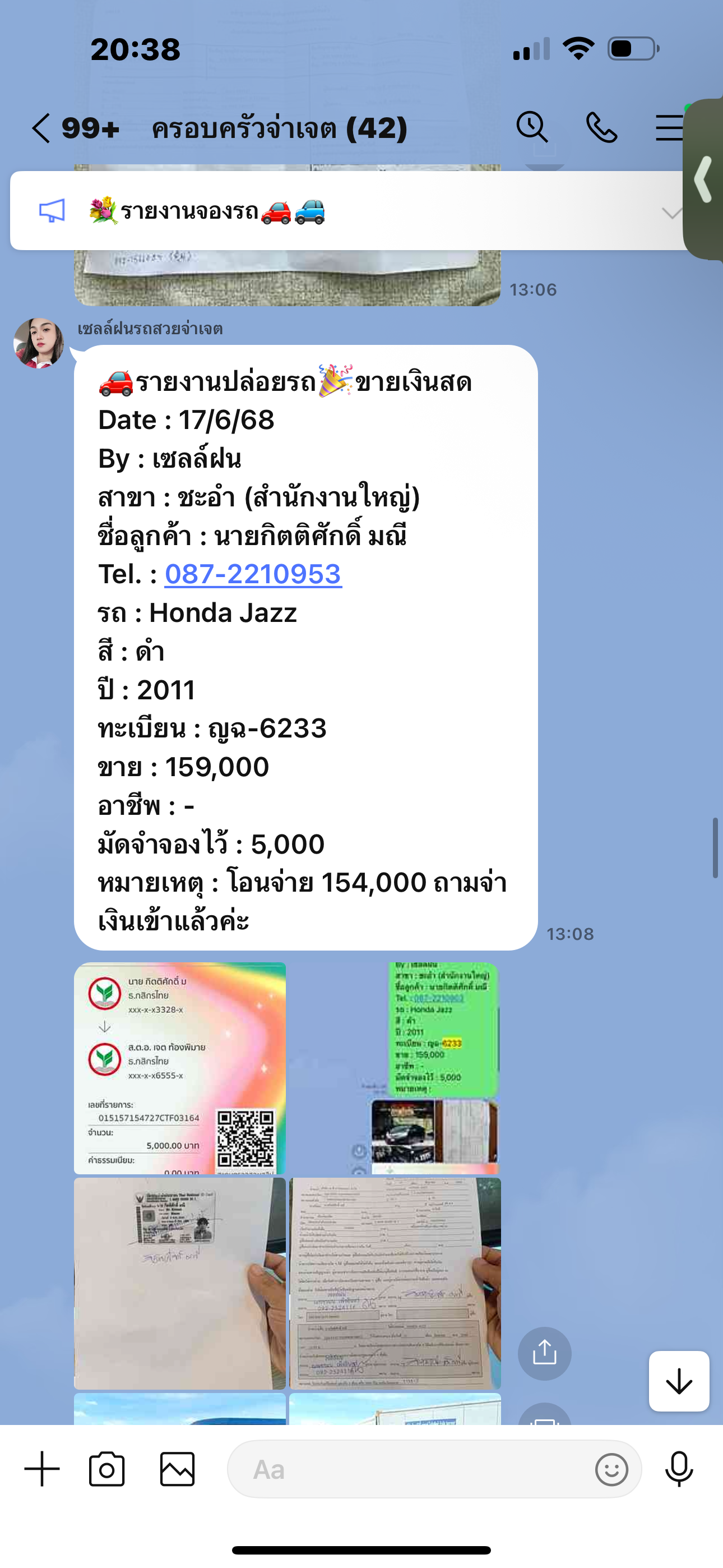Image resolution: width=723 pixels, height=1568 pixels.
Task: Open the Kasikorn bank transfer slip image
Action: pyautogui.click(x=179, y=1068)
